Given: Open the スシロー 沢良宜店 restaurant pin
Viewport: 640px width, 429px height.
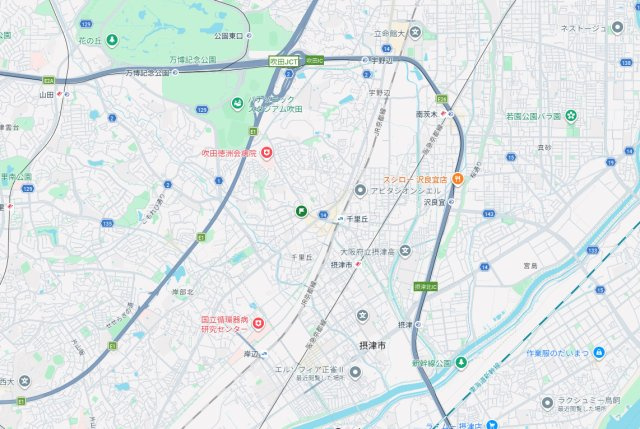Looking at the screenshot, I should [x=458, y=179].
